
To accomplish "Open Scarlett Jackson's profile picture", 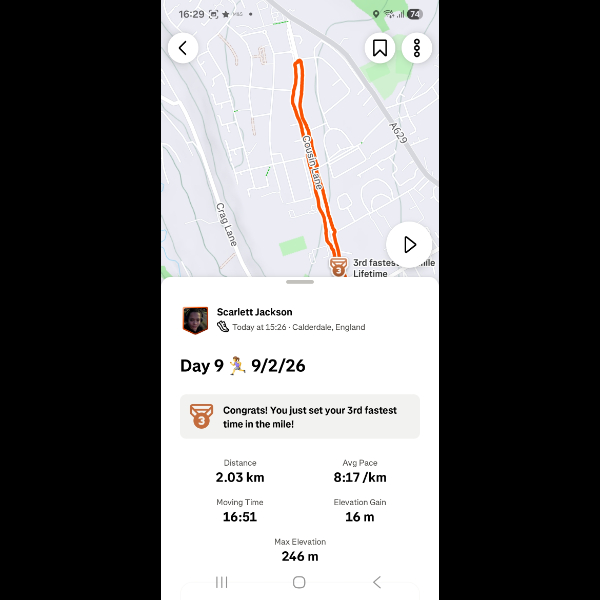I will pyautogui.click(x=195, y=320).
